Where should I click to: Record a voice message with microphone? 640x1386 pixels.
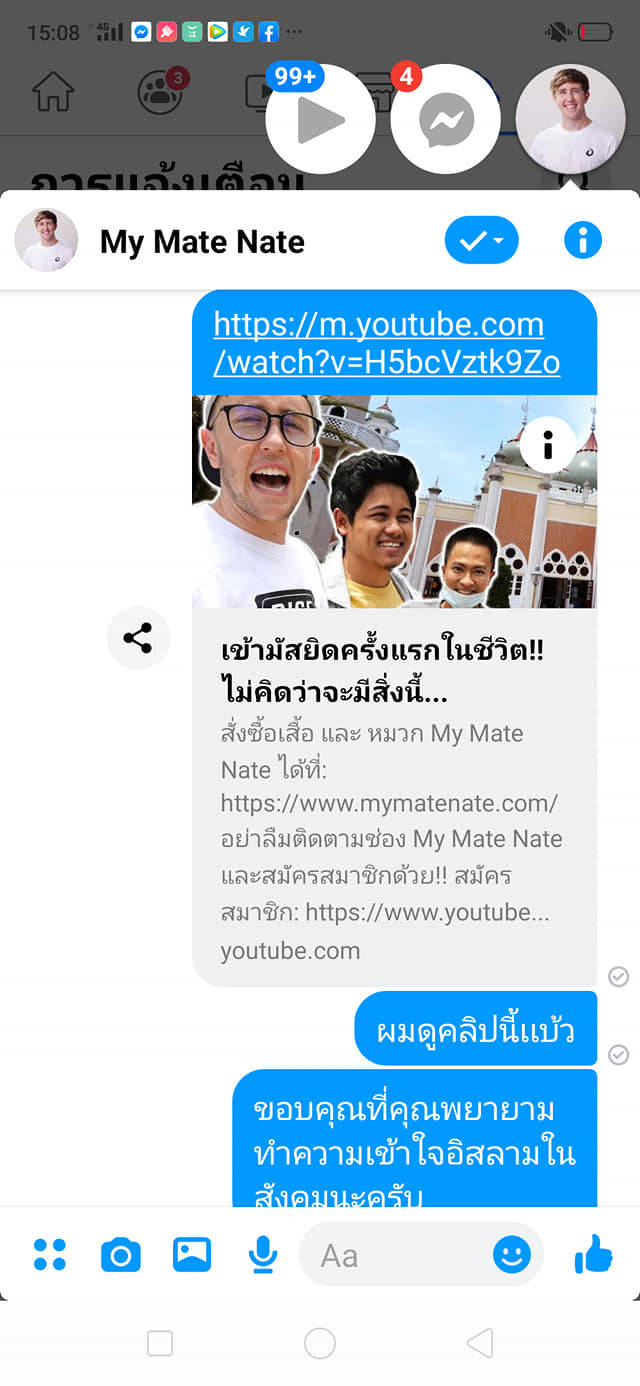[262, 1254]
